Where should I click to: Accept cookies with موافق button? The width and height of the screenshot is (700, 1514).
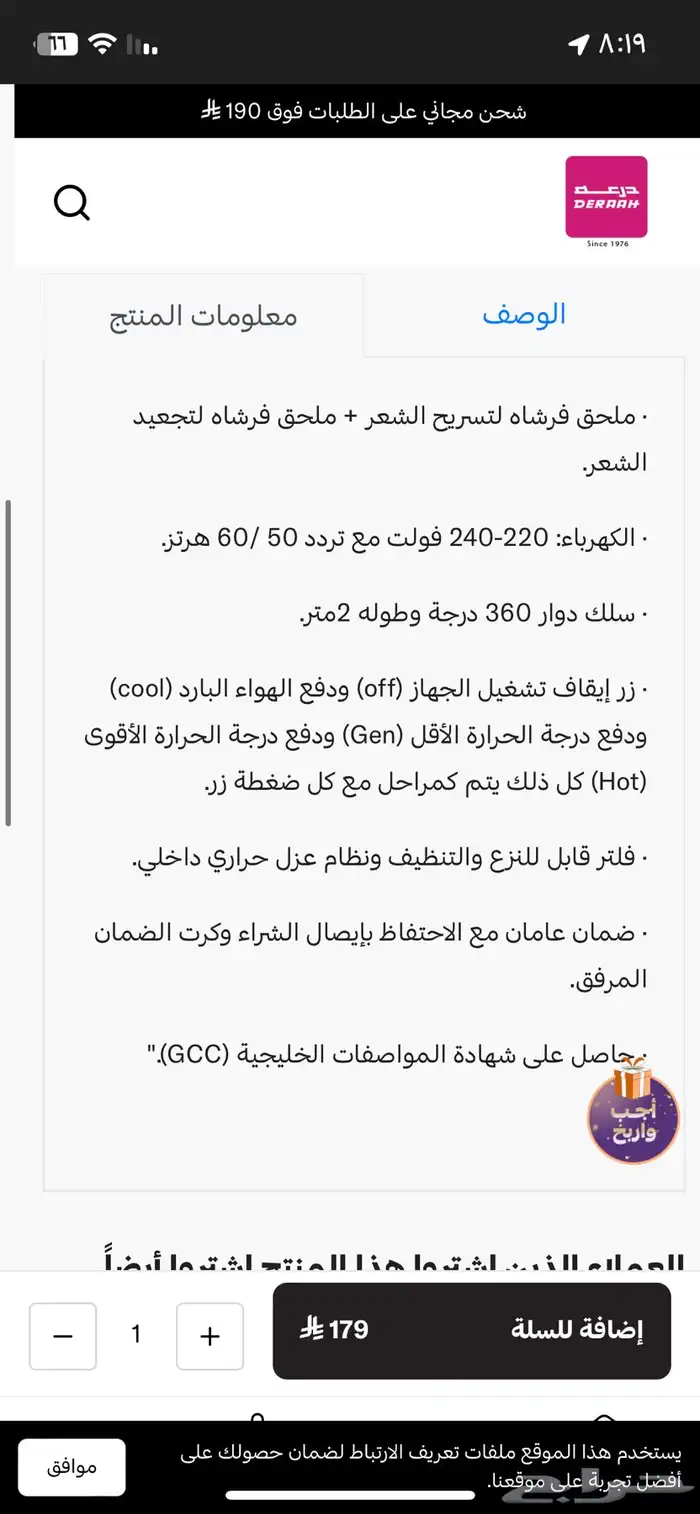pyautogui.click(x=72, y=1467)
